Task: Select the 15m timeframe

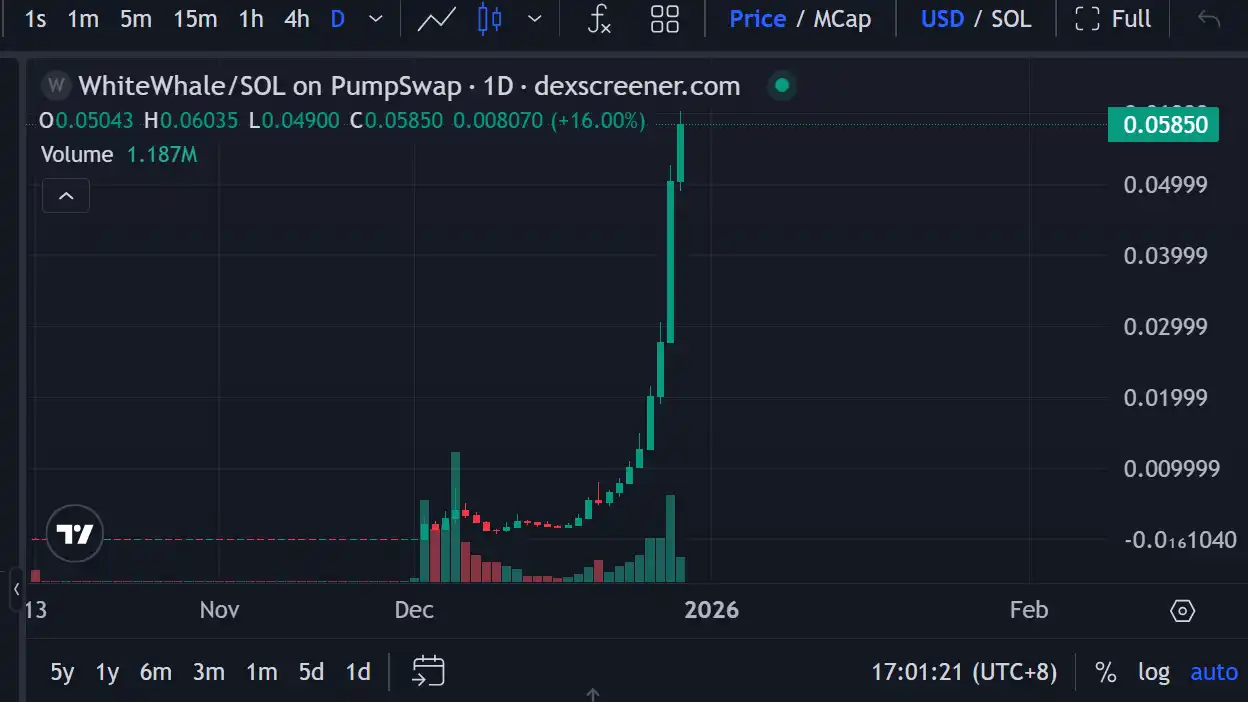Action: point(195,19)
